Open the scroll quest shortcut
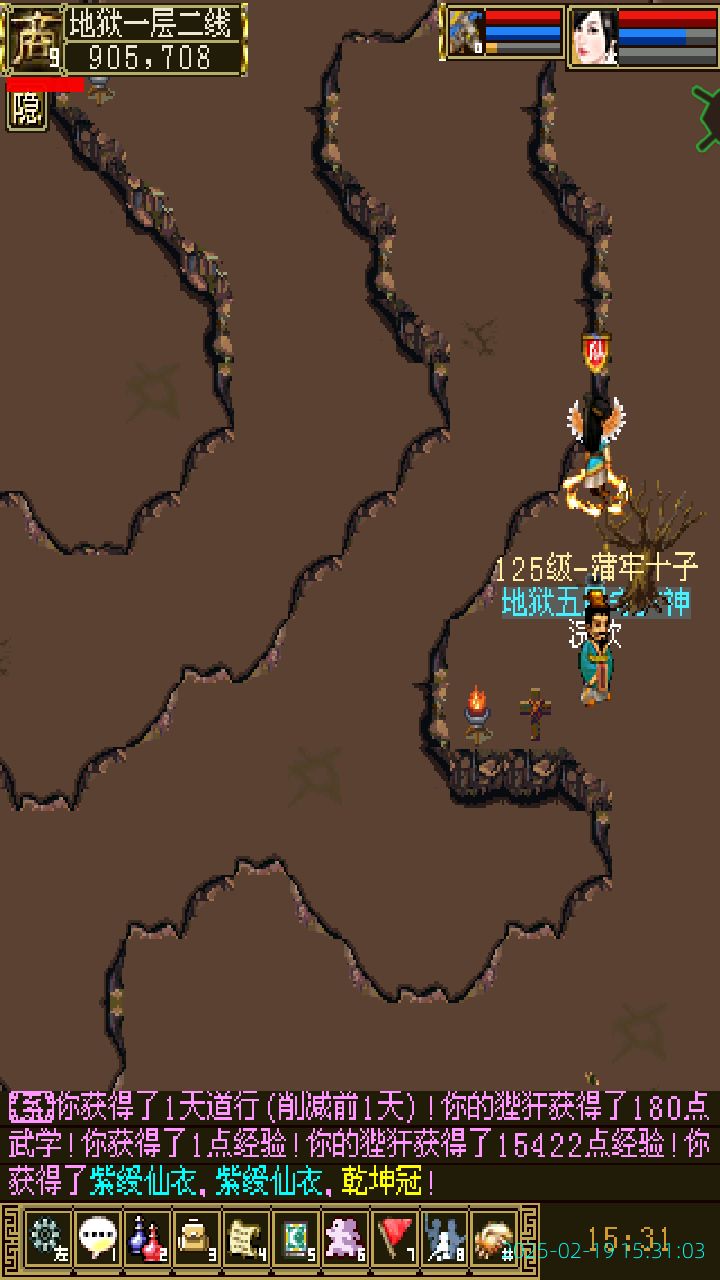720x1280 pixels. click(x=246, y=1238)
